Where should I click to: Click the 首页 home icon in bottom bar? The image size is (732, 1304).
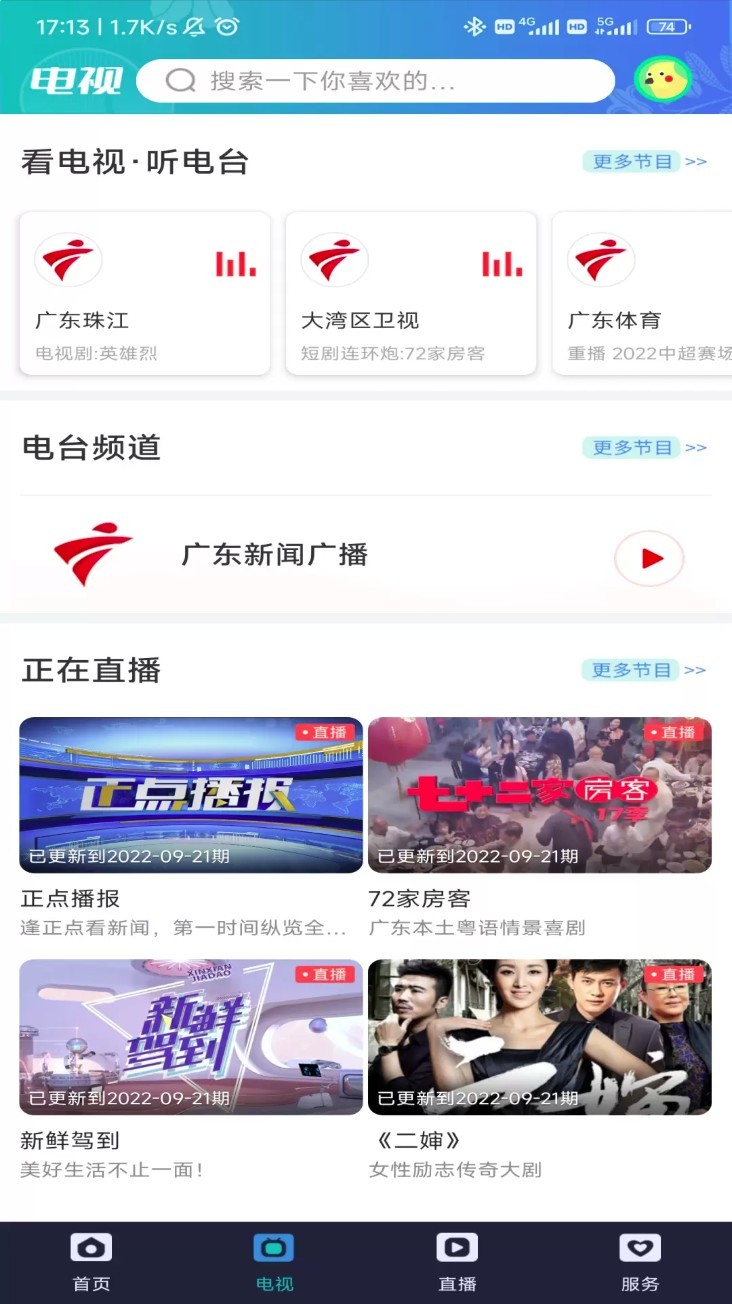click(x=91, y=1246)
